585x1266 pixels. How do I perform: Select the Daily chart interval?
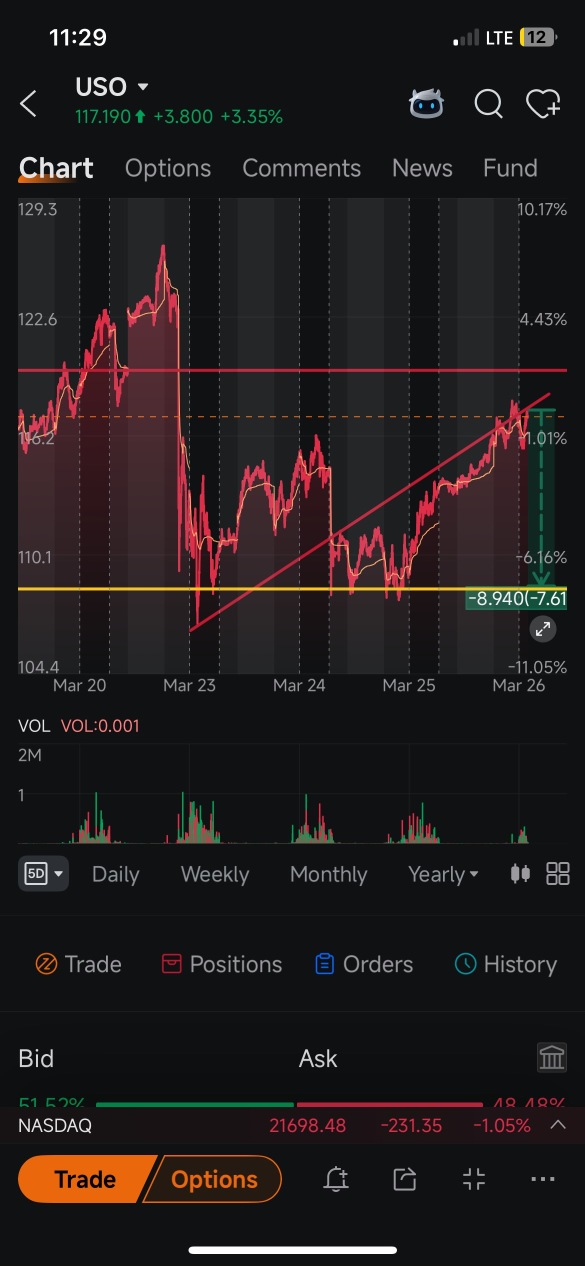(115, 874)
